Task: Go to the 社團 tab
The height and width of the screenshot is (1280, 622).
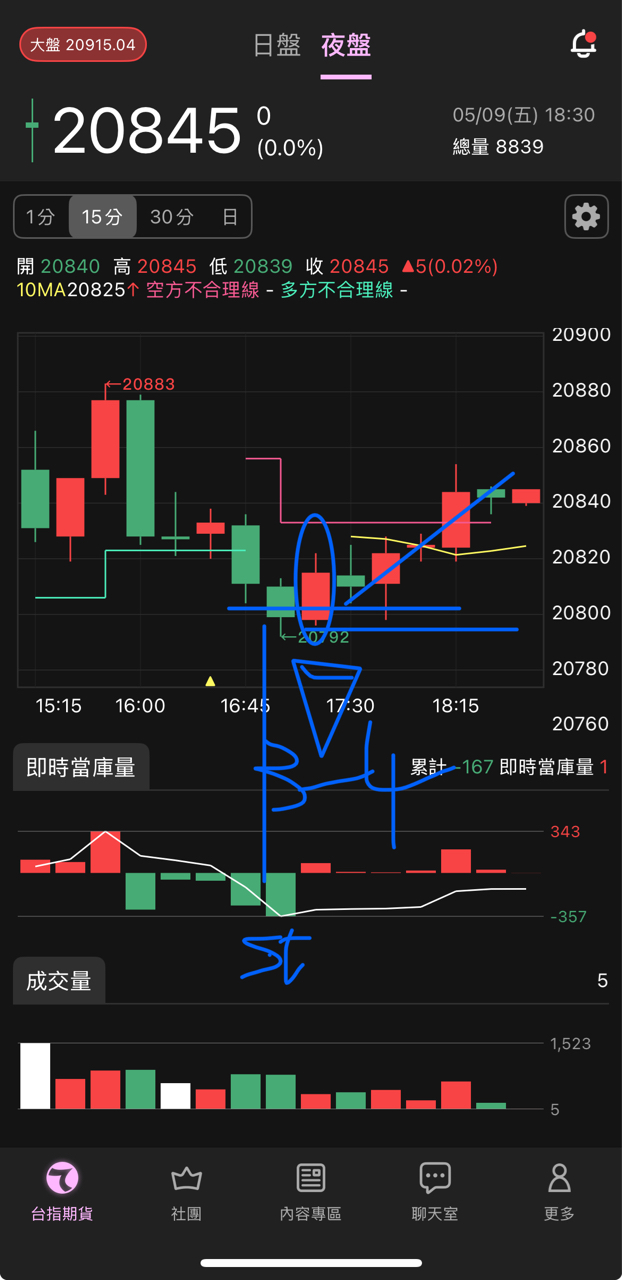Action: coord(186,1191)
